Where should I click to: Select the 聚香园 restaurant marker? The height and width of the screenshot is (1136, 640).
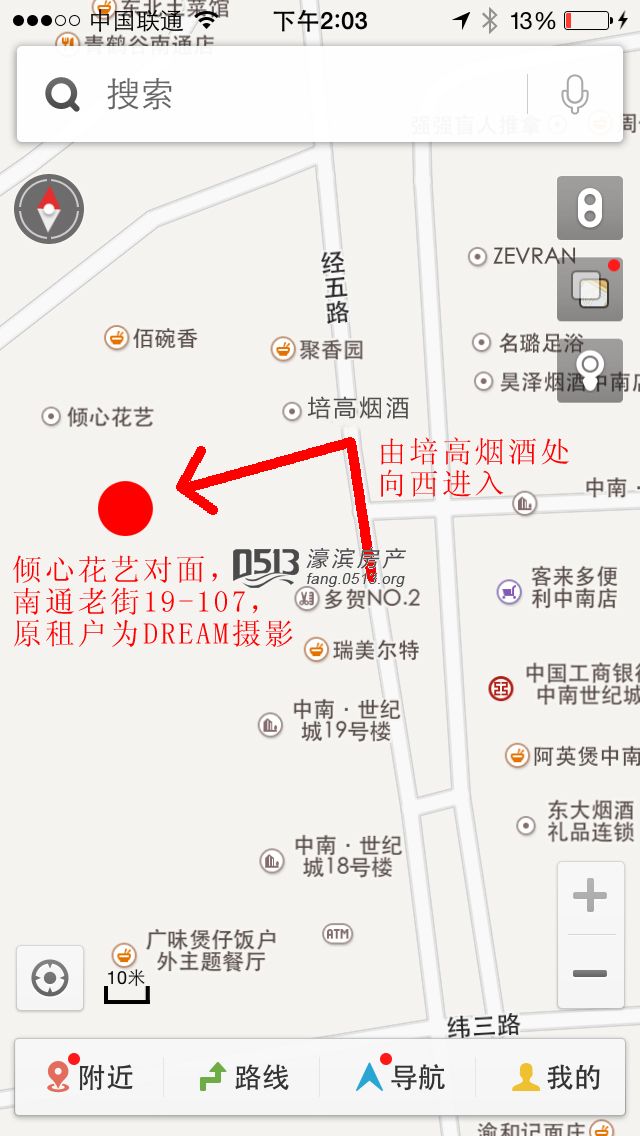click(x=284, y=350)
